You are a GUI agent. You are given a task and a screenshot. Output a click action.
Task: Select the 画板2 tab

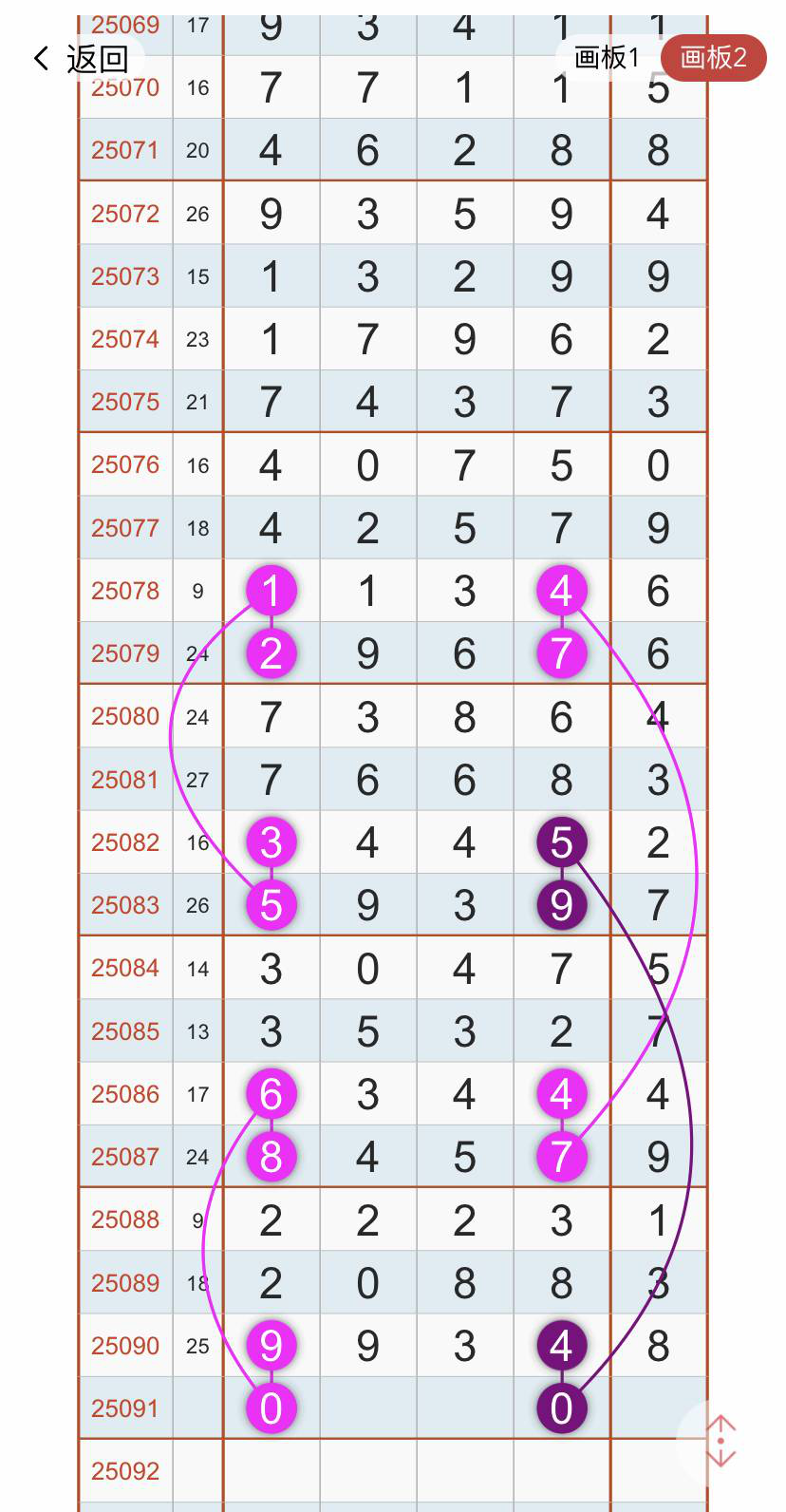pos(713,58)
